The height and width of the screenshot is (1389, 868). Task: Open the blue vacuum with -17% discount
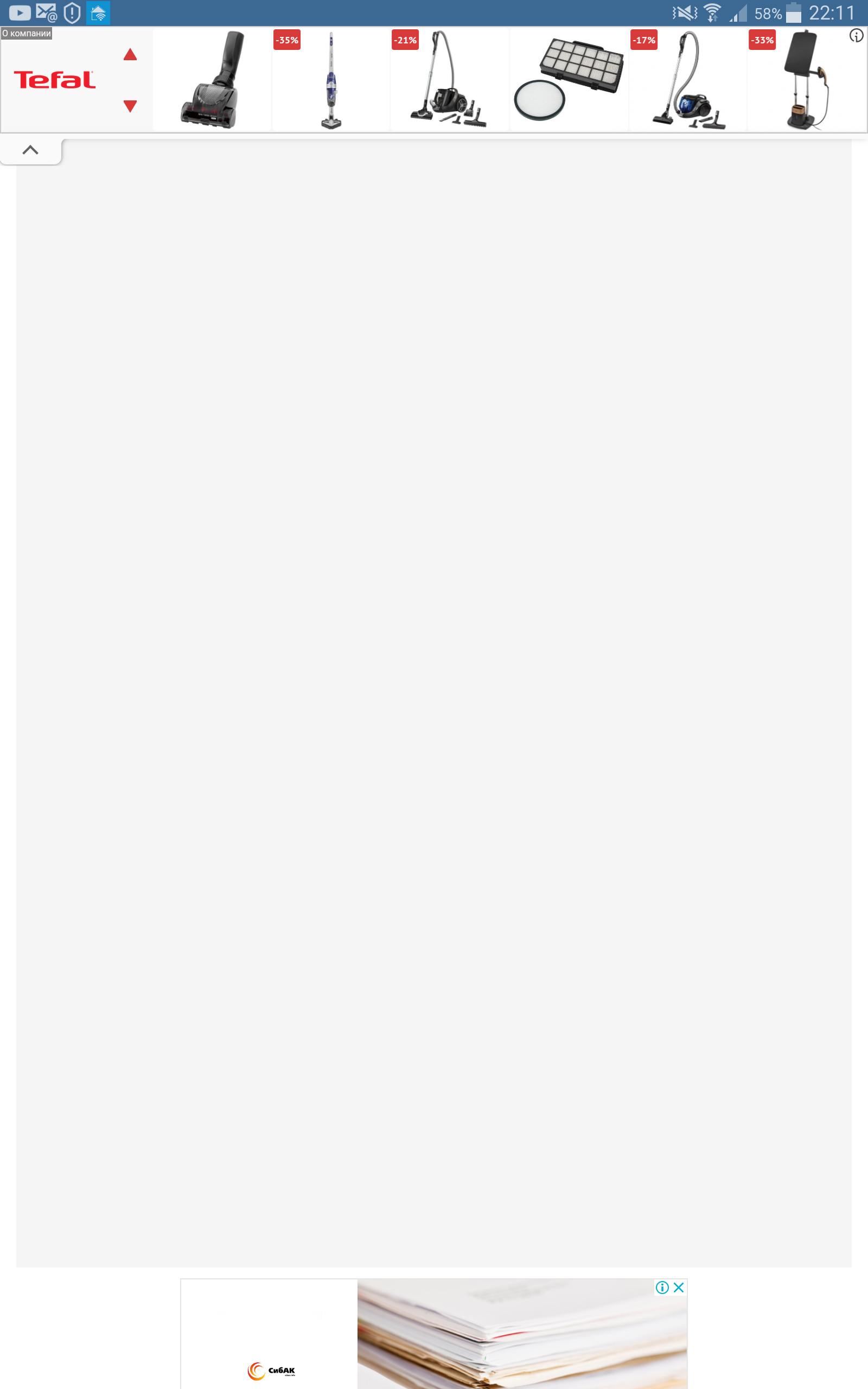click(688, 80)
